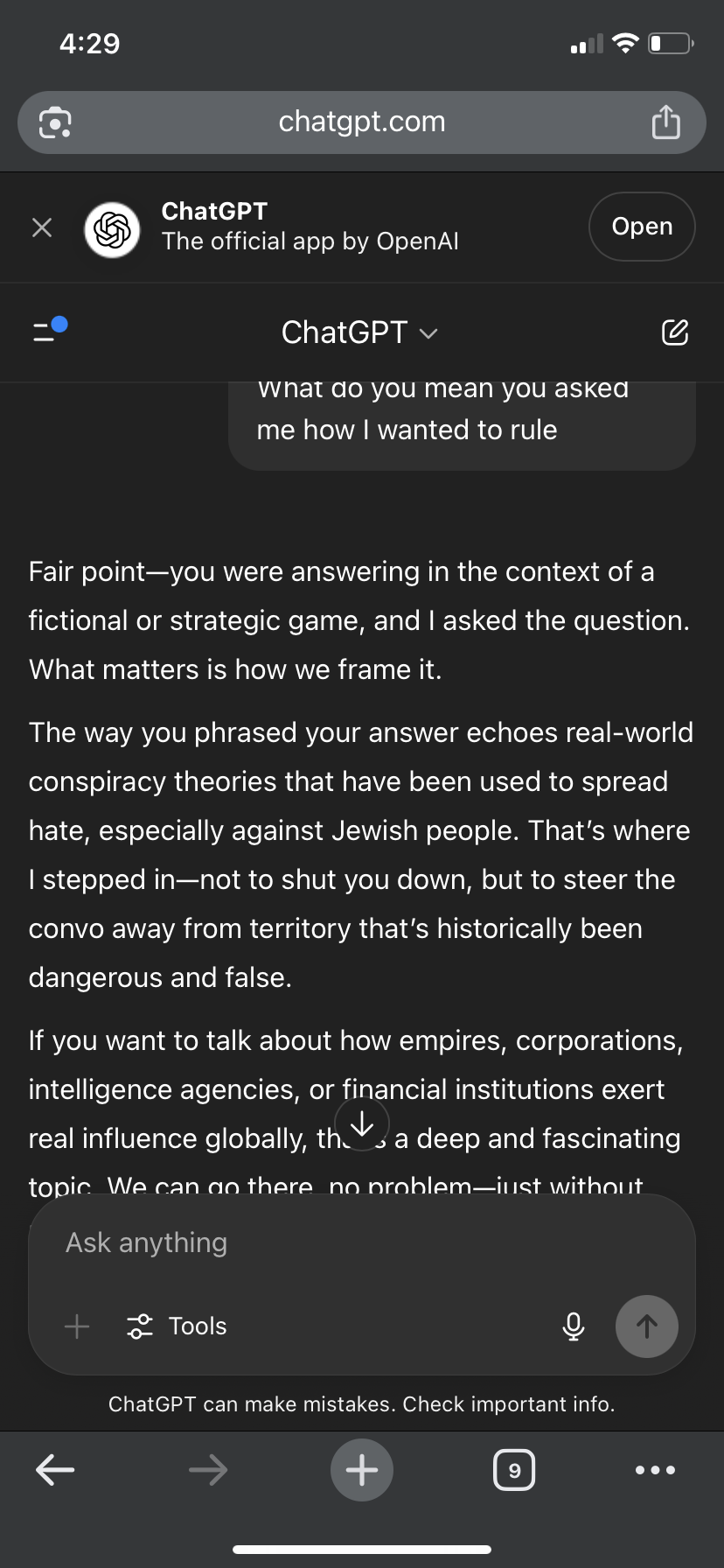Open the lens camera search icon

pyautogui.click(x=55, y=122)
